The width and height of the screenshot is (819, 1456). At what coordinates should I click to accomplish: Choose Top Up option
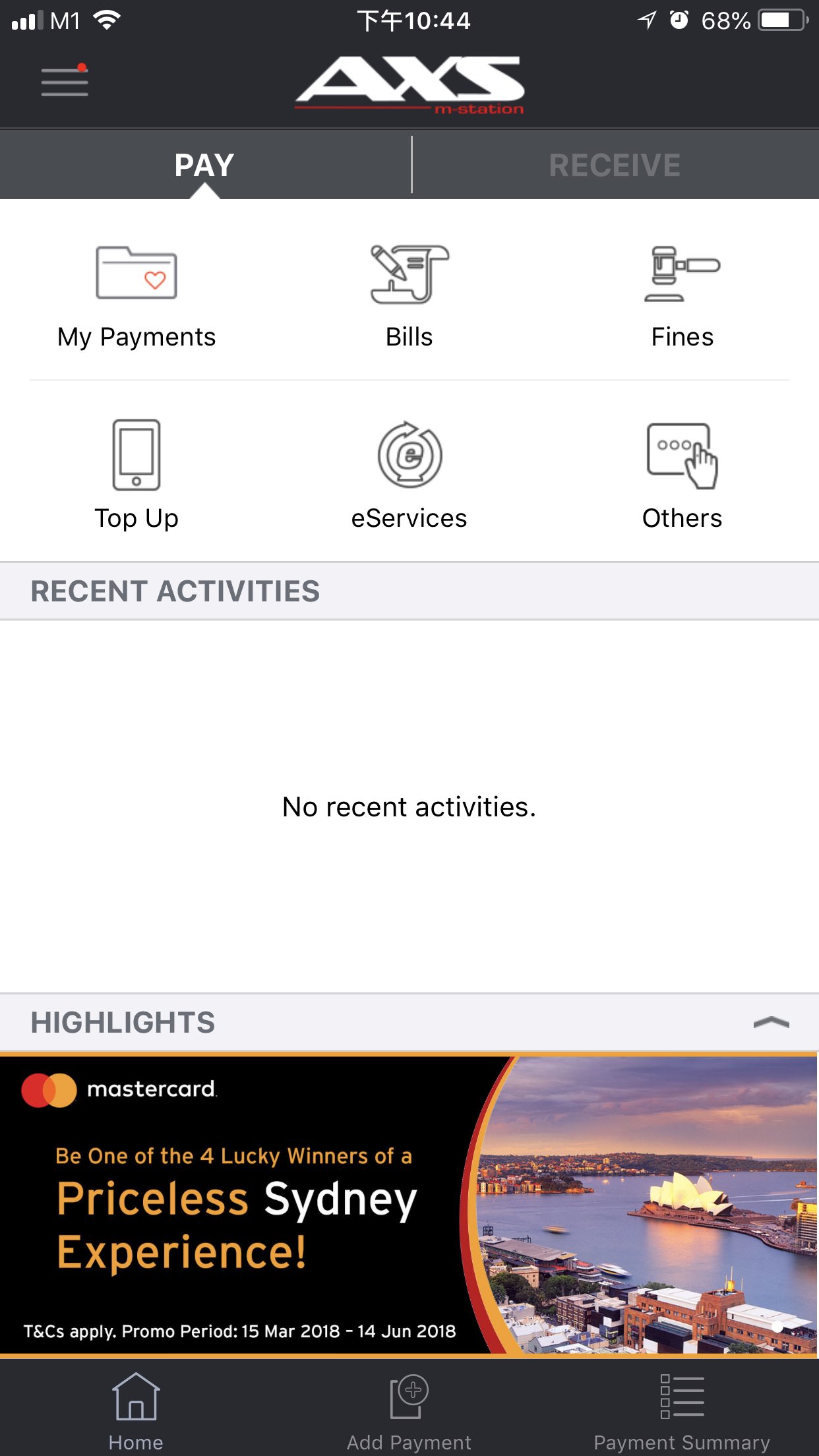pos(136,475)
